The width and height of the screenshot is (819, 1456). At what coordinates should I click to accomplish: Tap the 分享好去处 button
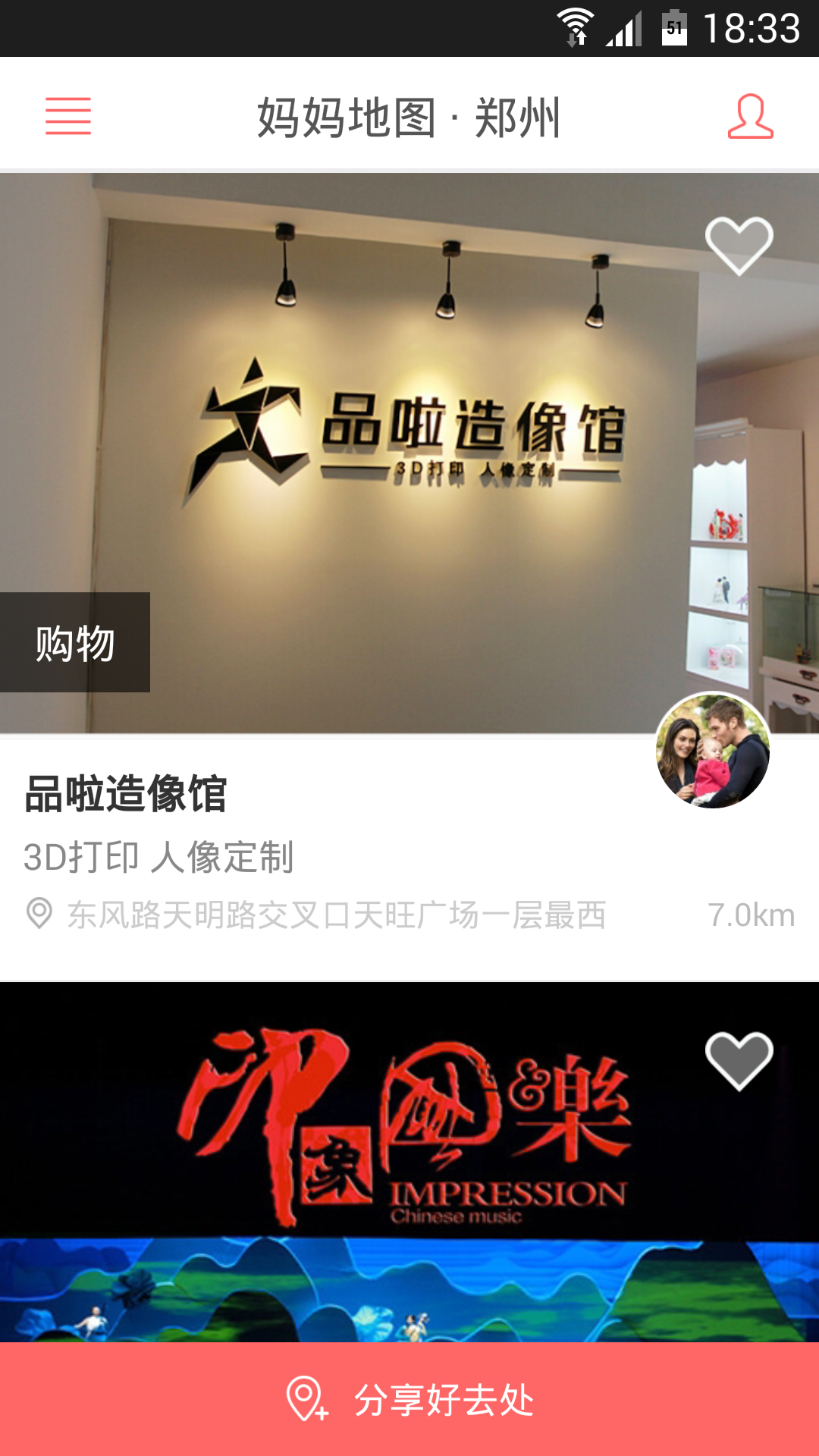coord(409,1399)
